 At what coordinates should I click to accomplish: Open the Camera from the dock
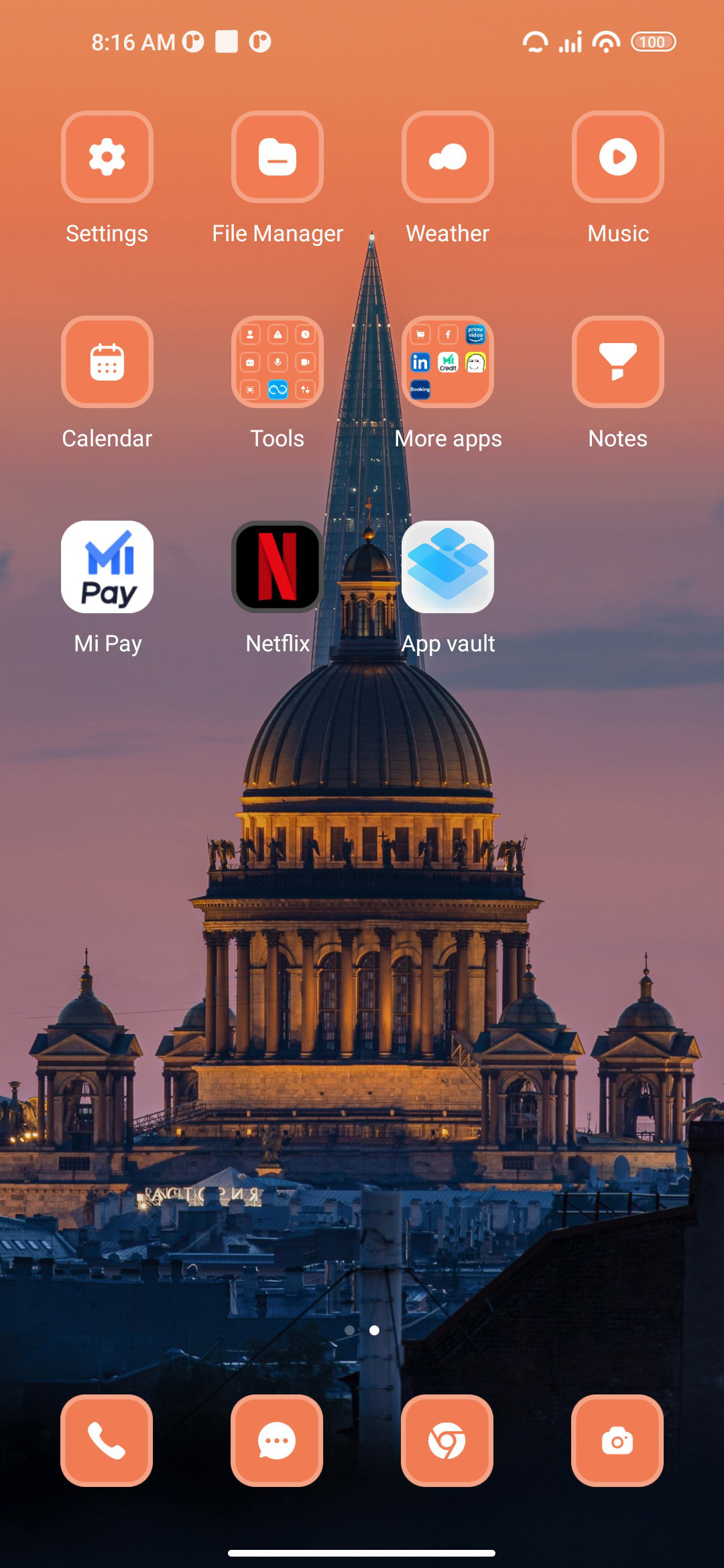click(617, 1441)
